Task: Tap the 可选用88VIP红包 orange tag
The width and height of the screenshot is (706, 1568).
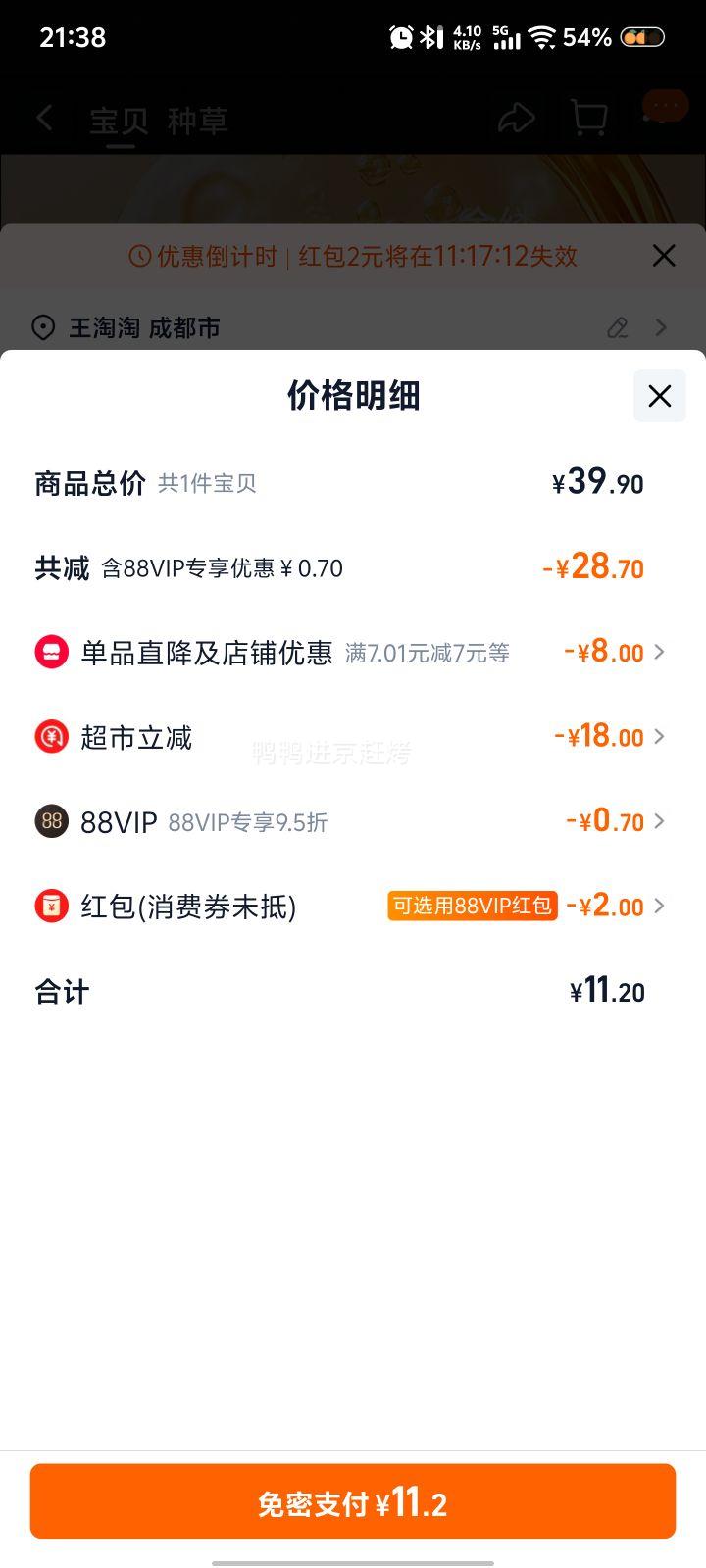Action: (x=472, y=906)
